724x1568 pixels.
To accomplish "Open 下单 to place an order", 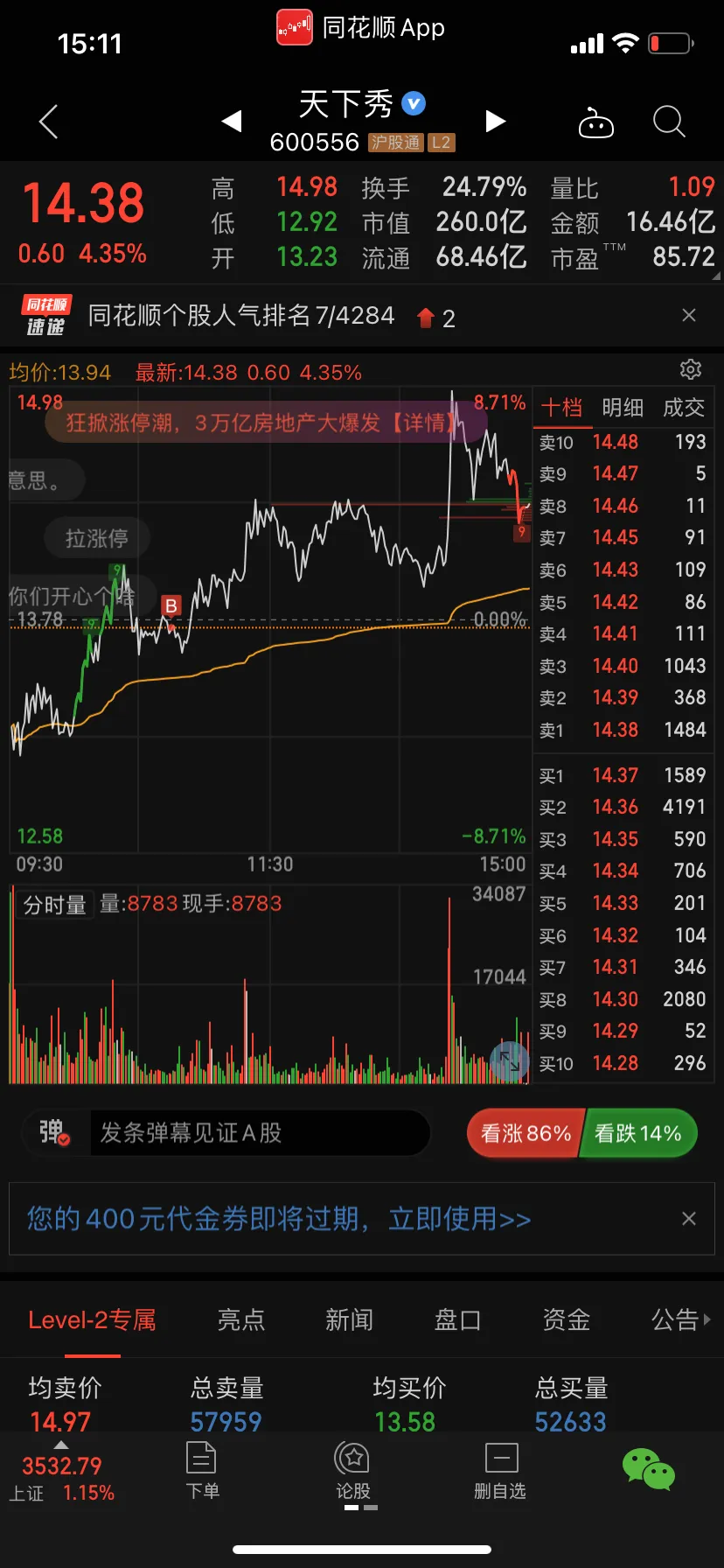I will tap(202, 1470).
